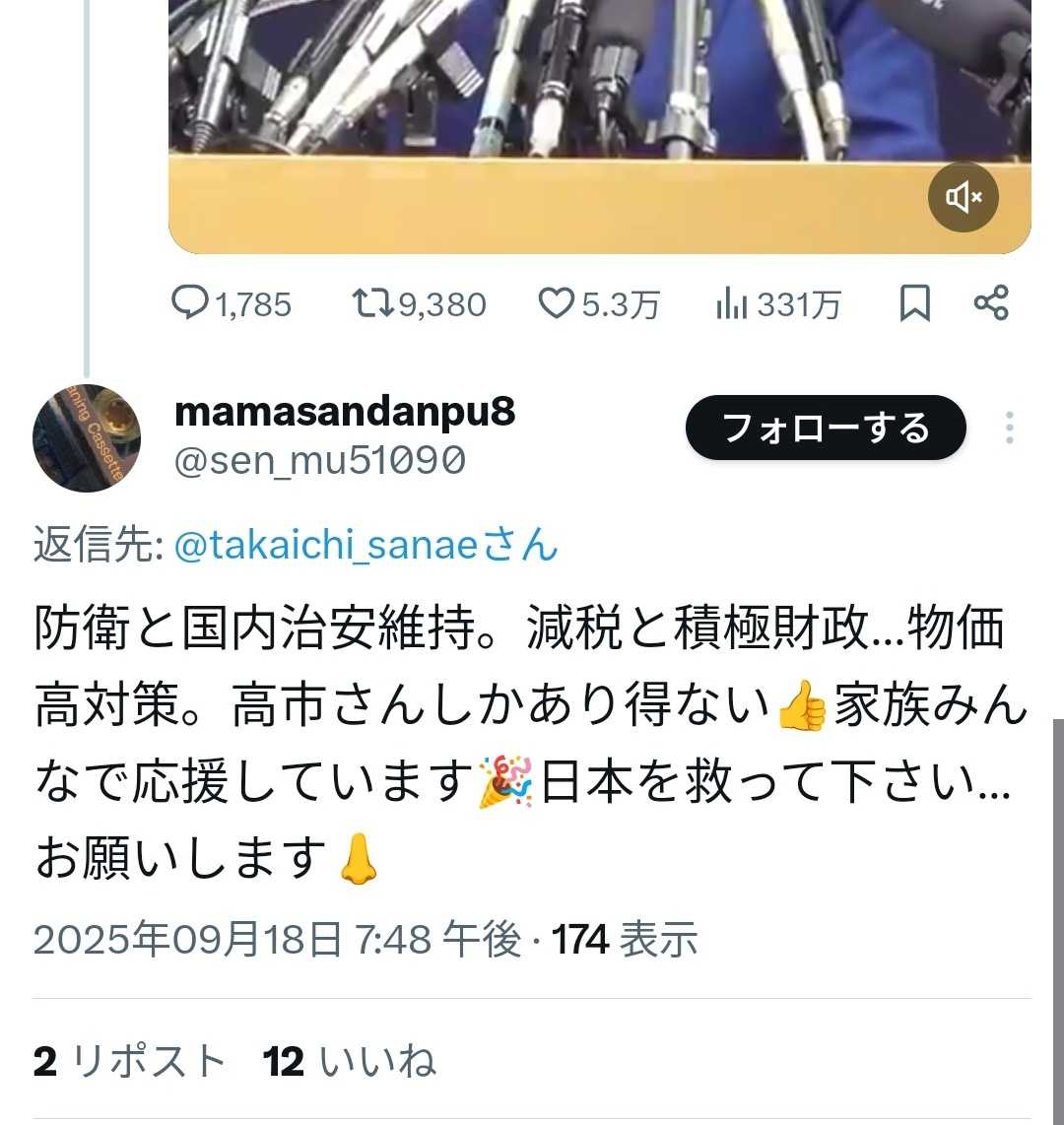Follow mamasandanpu8 with フォローする
This screenshot has height=1125, width=1064.
coord(825,428)
